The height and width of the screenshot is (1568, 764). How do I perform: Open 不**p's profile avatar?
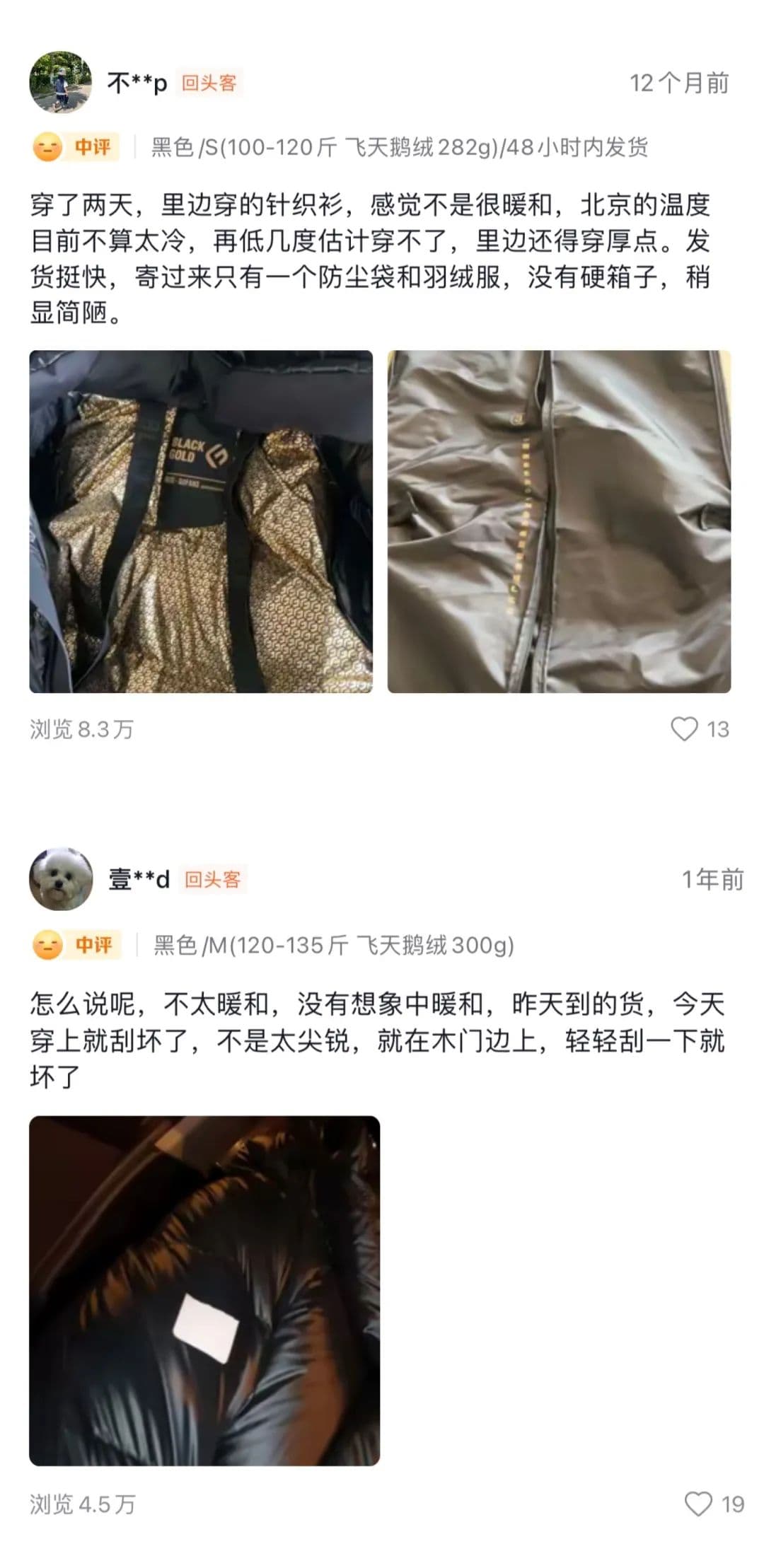coord(61,83)
